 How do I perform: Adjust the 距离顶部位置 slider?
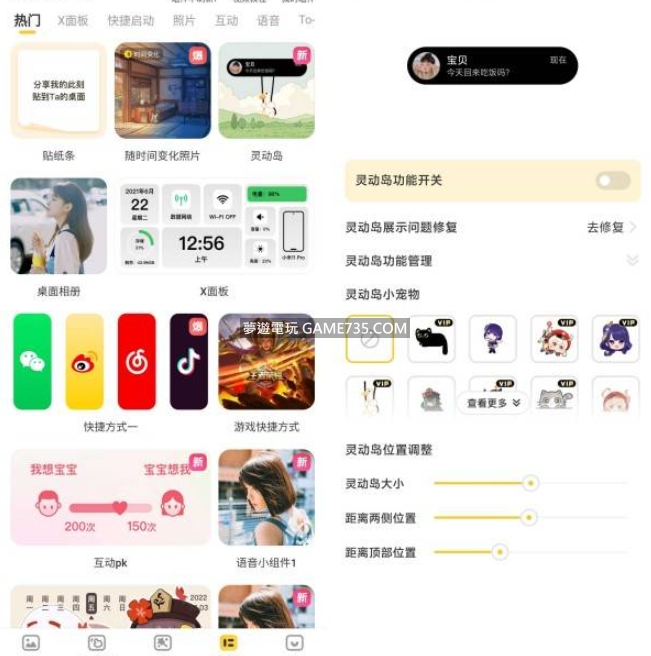[x=499, y=552]
